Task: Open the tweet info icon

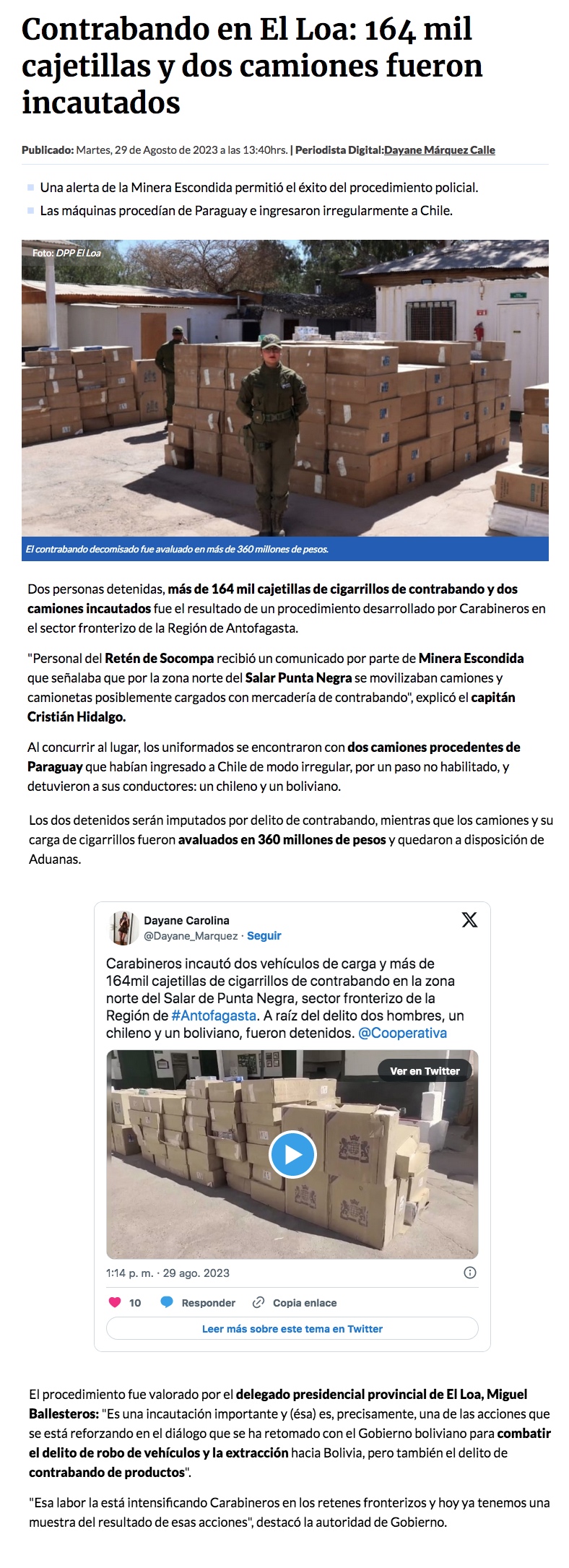Action: (x=469, y=1273)
